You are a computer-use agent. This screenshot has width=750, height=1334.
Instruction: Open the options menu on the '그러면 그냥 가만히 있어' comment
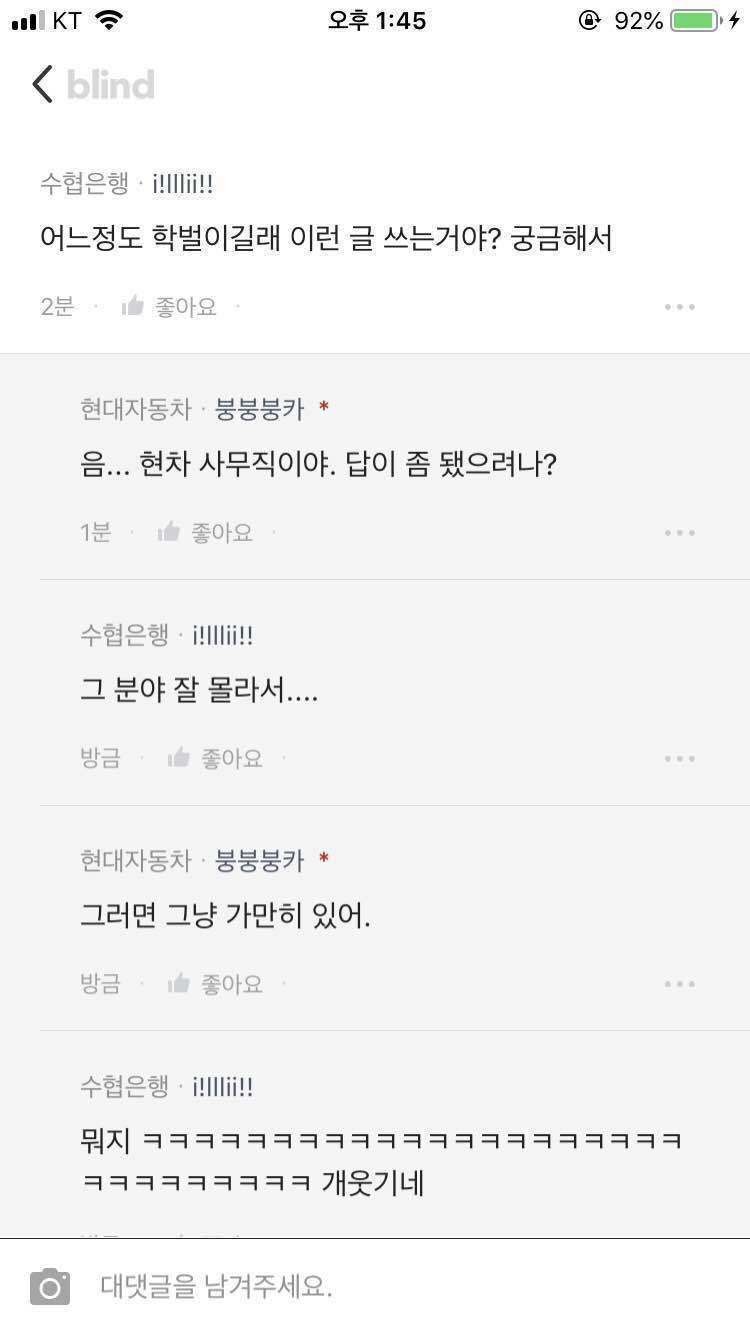click(680, 982)
